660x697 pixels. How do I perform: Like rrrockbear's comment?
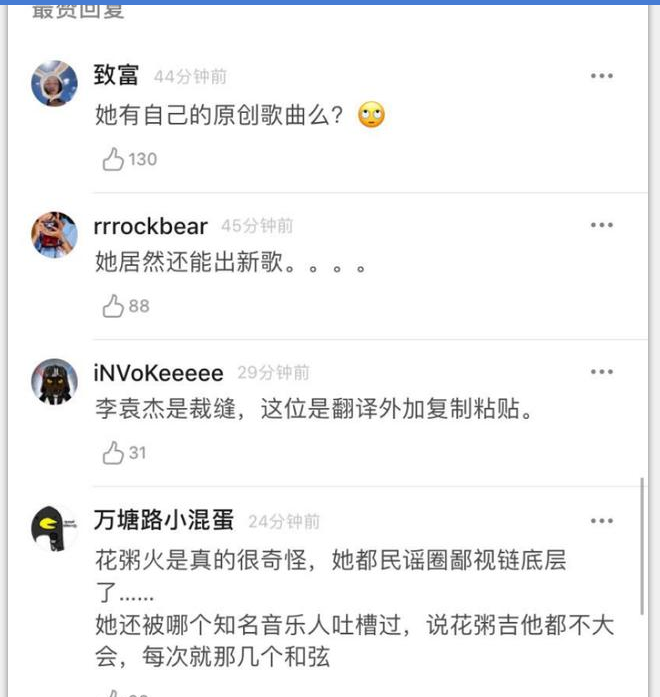tap(113, 306)
